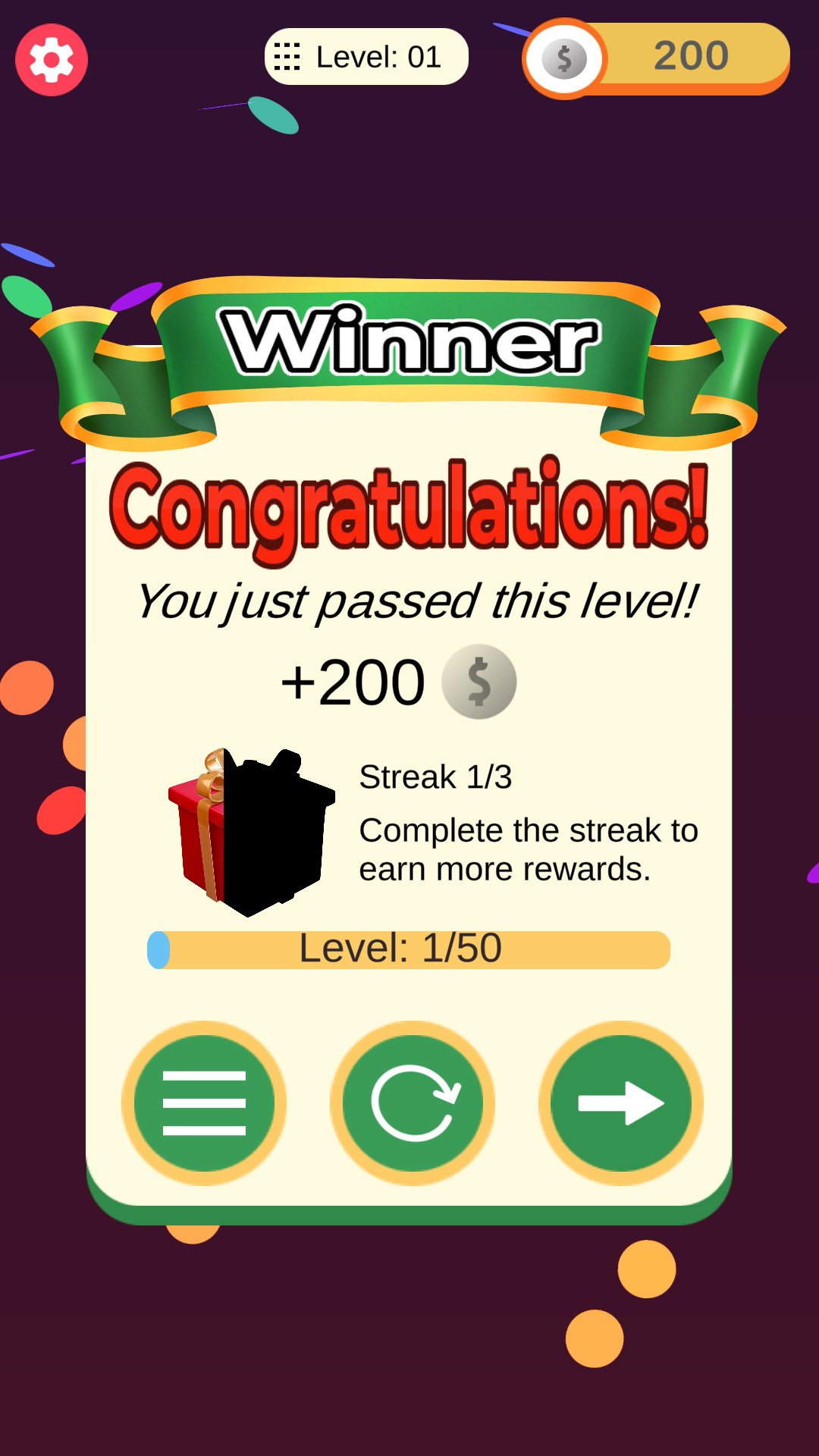Continue to the next level
Viewport: 819px width, 1456px height.
(x=621, y=1103)
